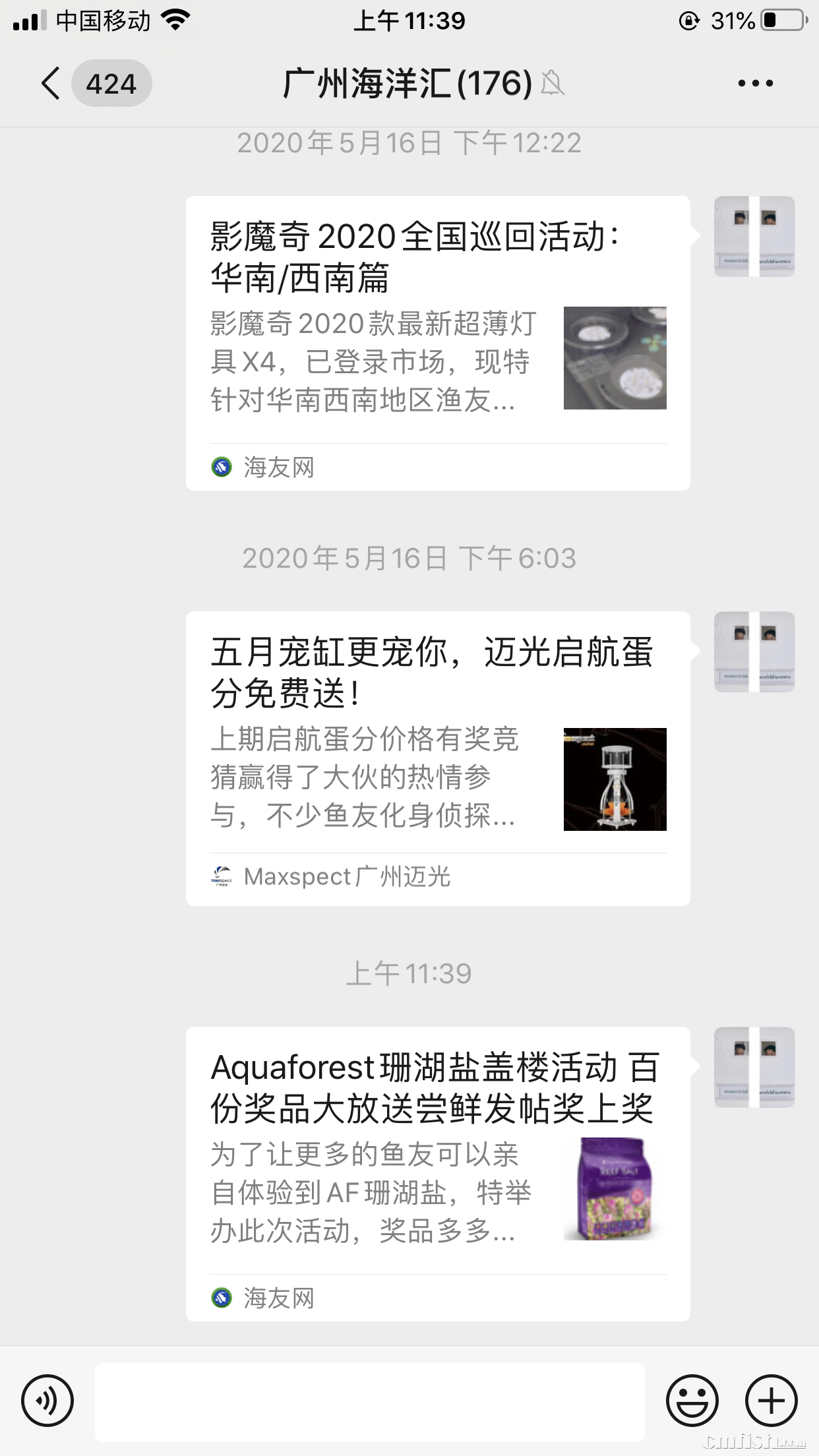Tap the Wi-Fi icon in status bar
819x1456 pixels.
(x=175, y=20)
